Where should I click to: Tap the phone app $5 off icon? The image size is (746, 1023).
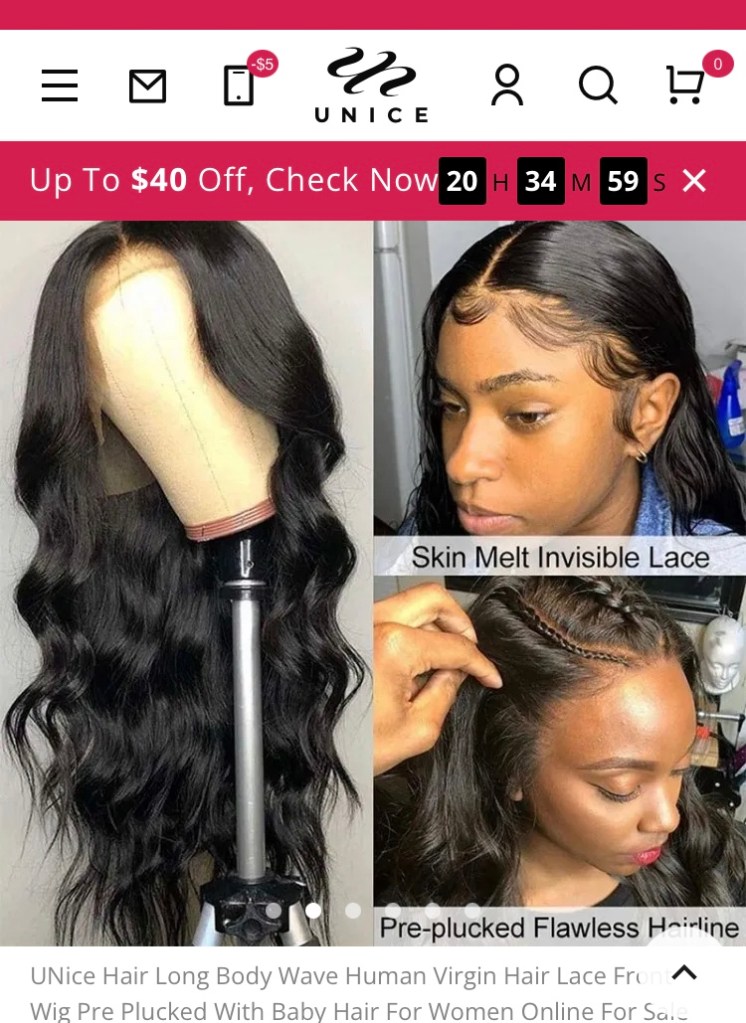point(240,85)
